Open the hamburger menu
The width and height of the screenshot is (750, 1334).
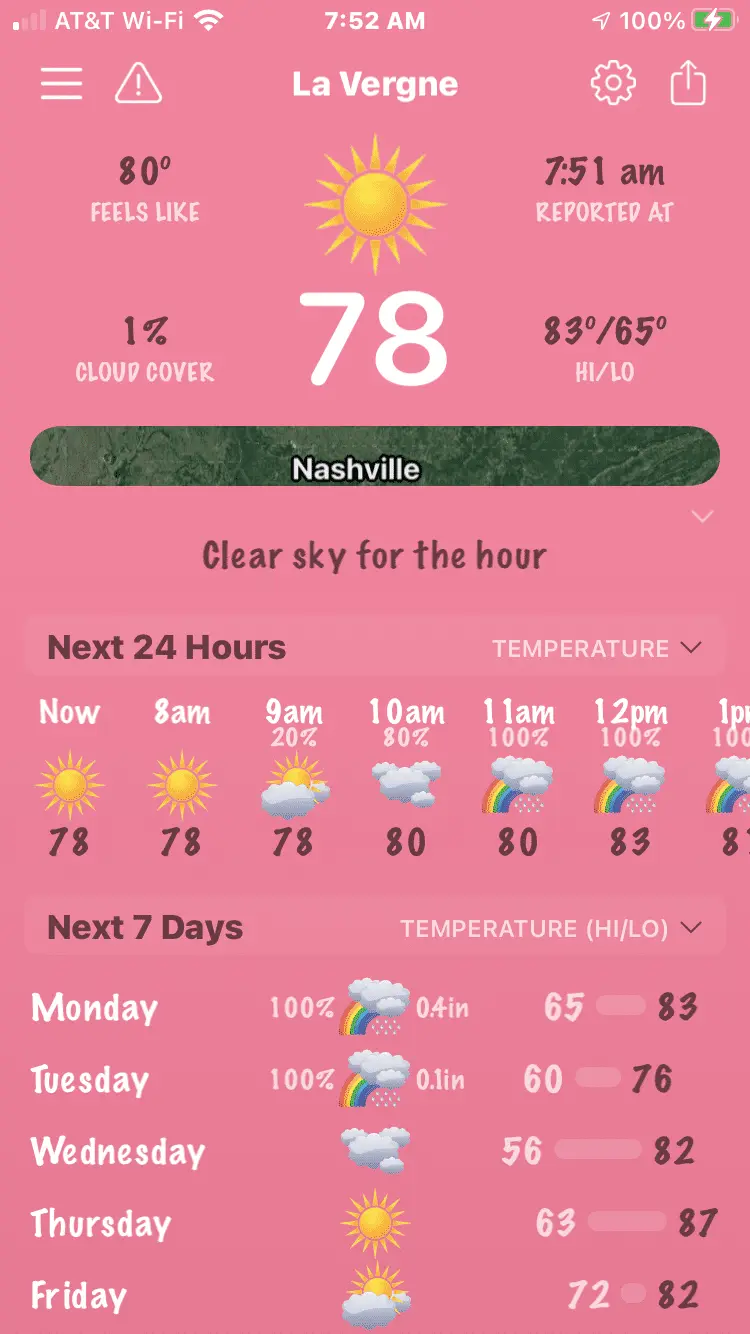61,84
